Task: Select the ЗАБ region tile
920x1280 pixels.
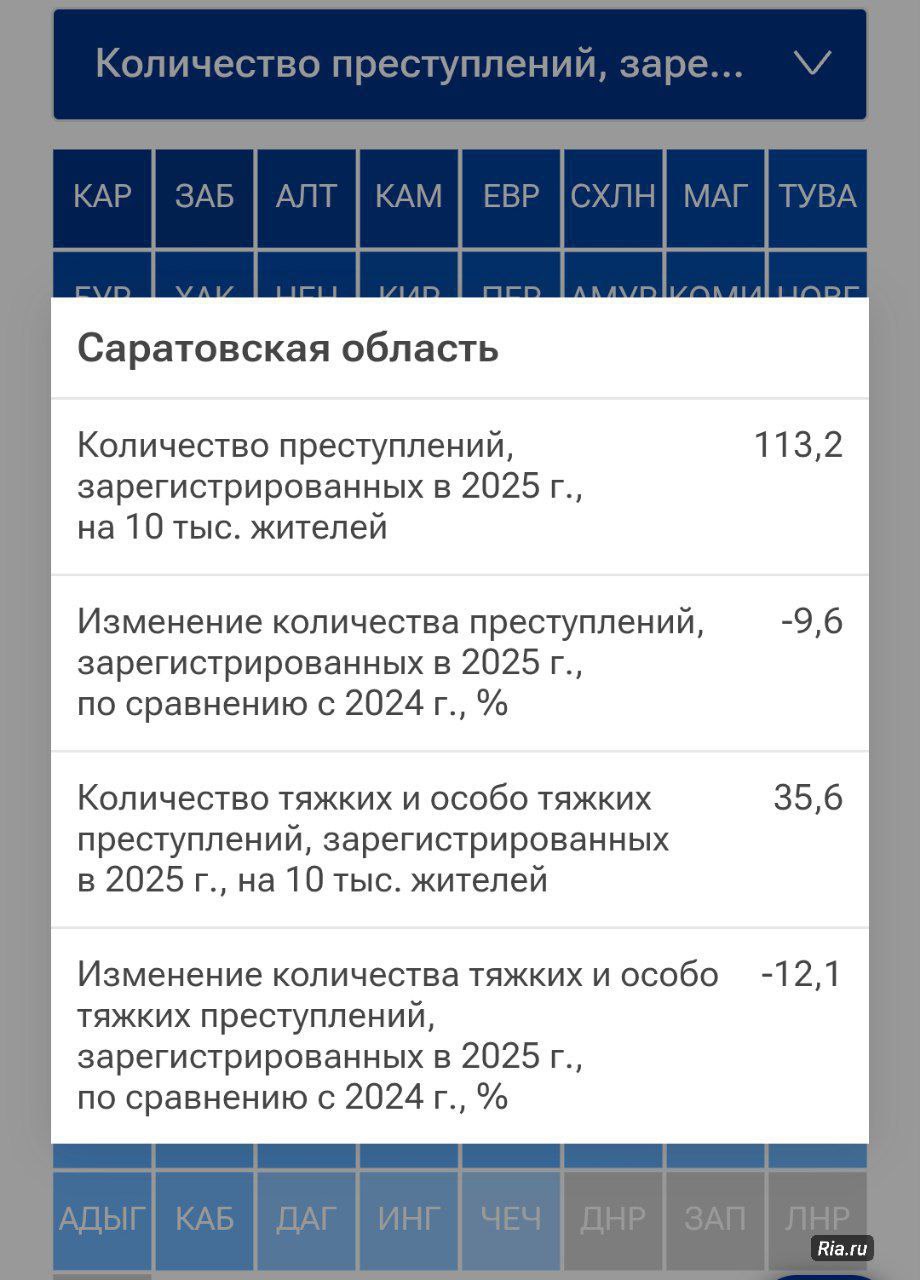Action: [205, 197]
